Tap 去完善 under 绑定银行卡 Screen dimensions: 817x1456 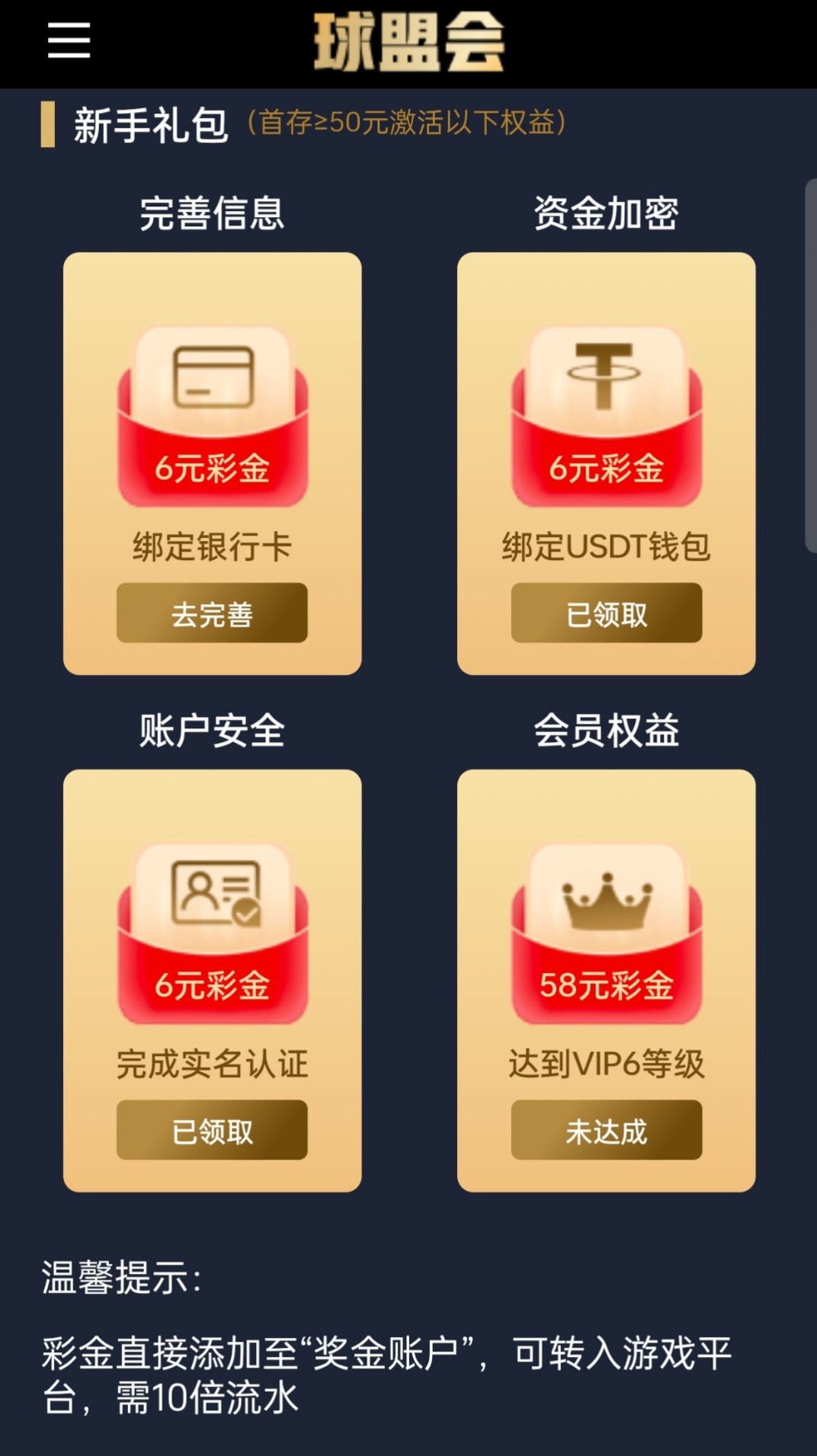(212, 613)
